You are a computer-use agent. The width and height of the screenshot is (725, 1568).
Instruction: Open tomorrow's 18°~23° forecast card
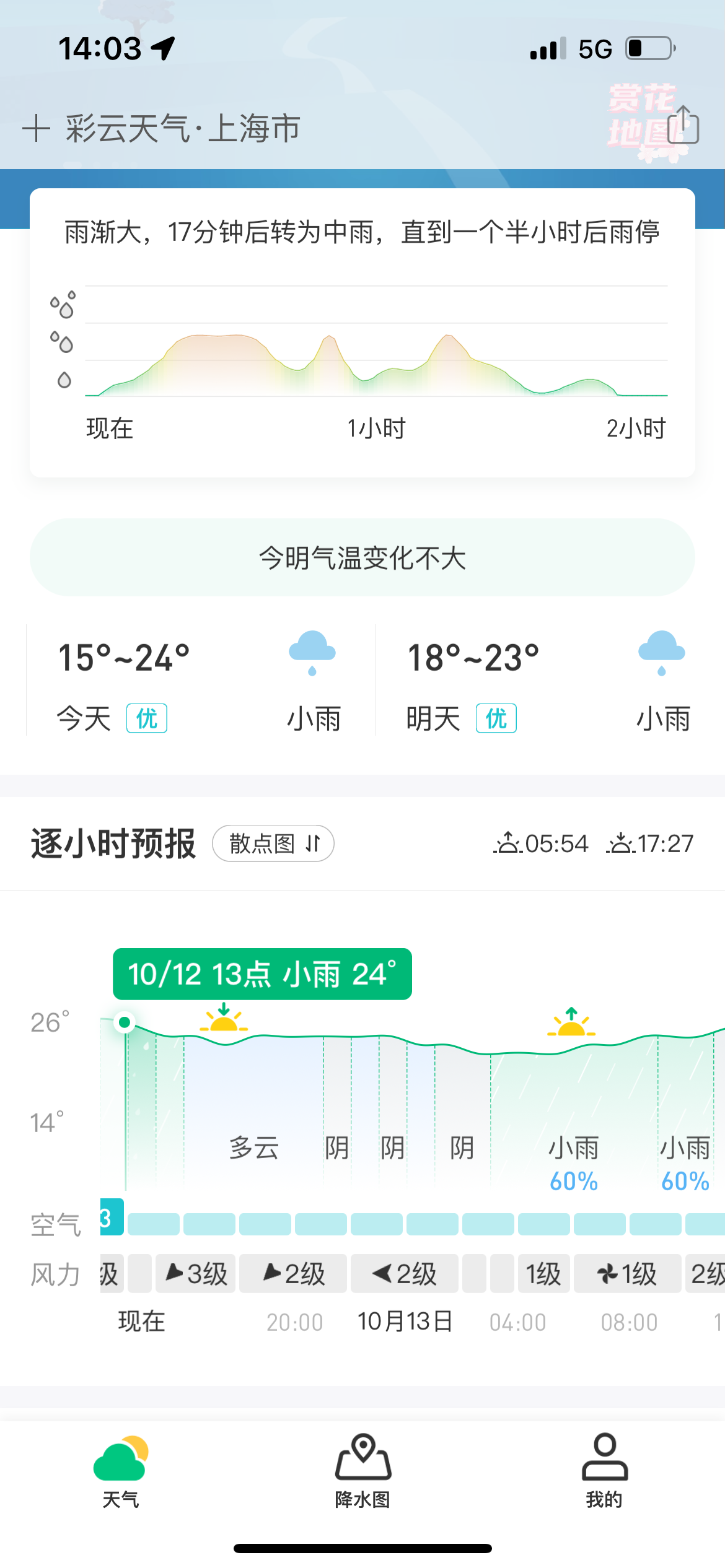point(550,680)
